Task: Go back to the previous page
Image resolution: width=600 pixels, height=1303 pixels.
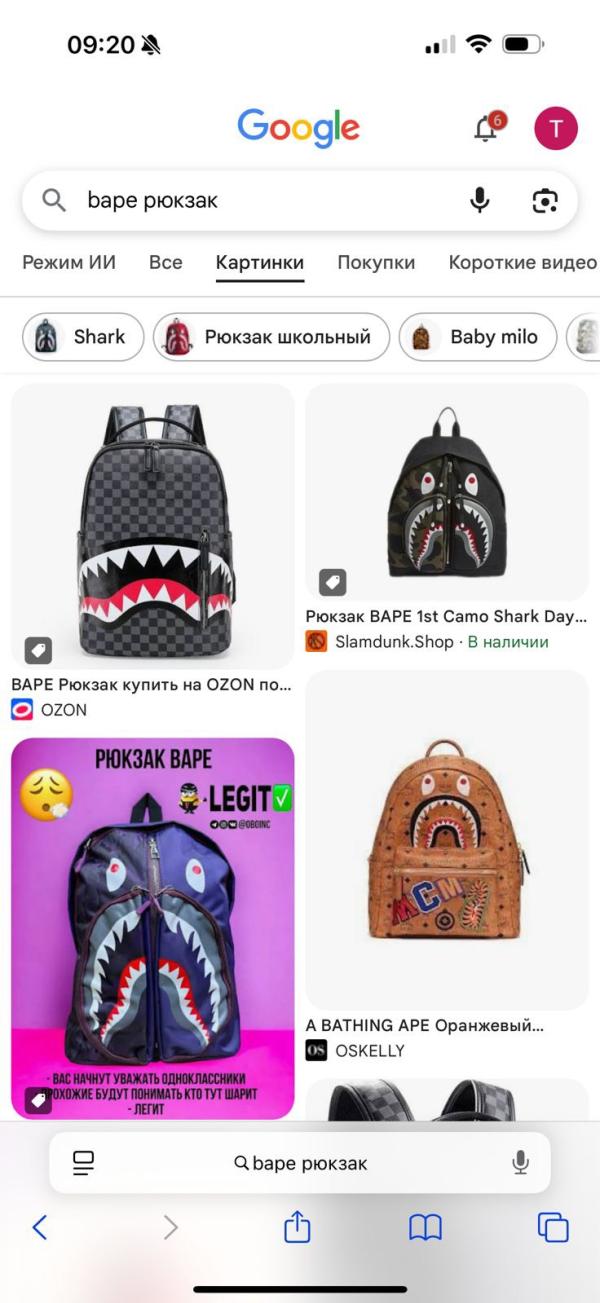Action: [x=40, y=1227]
